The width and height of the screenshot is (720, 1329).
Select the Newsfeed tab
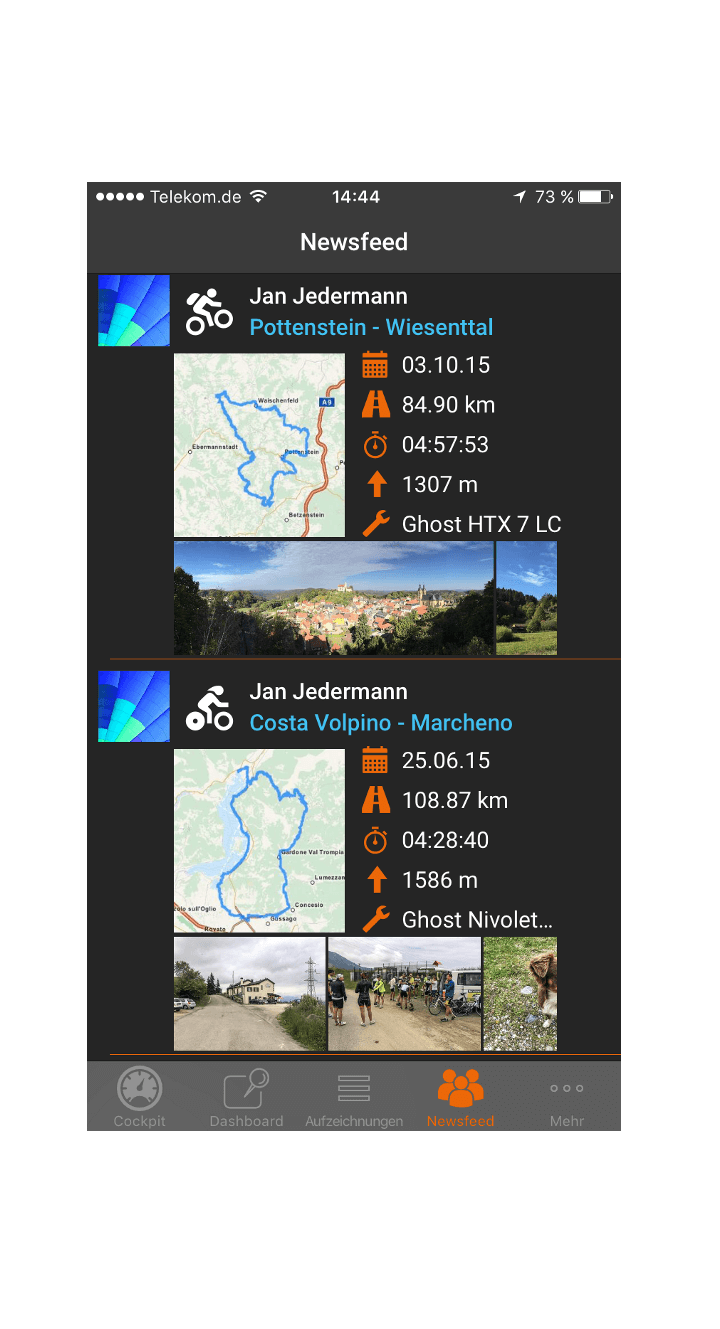point(460,1097)
